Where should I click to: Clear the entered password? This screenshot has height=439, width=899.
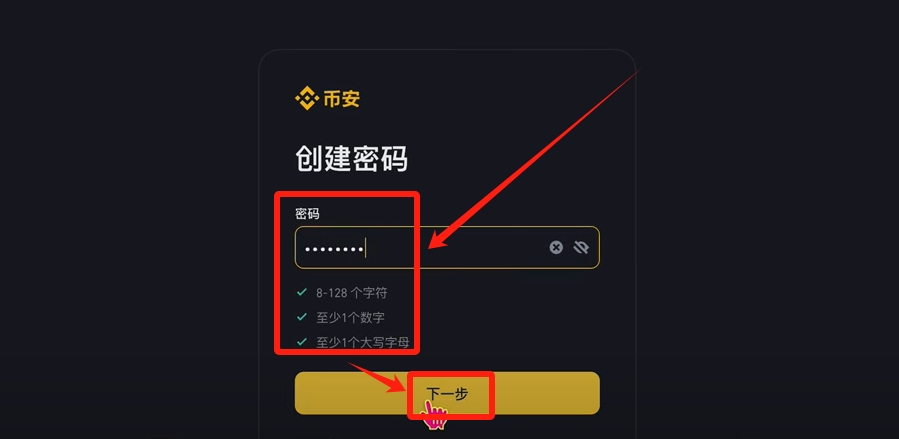point(556,247)
